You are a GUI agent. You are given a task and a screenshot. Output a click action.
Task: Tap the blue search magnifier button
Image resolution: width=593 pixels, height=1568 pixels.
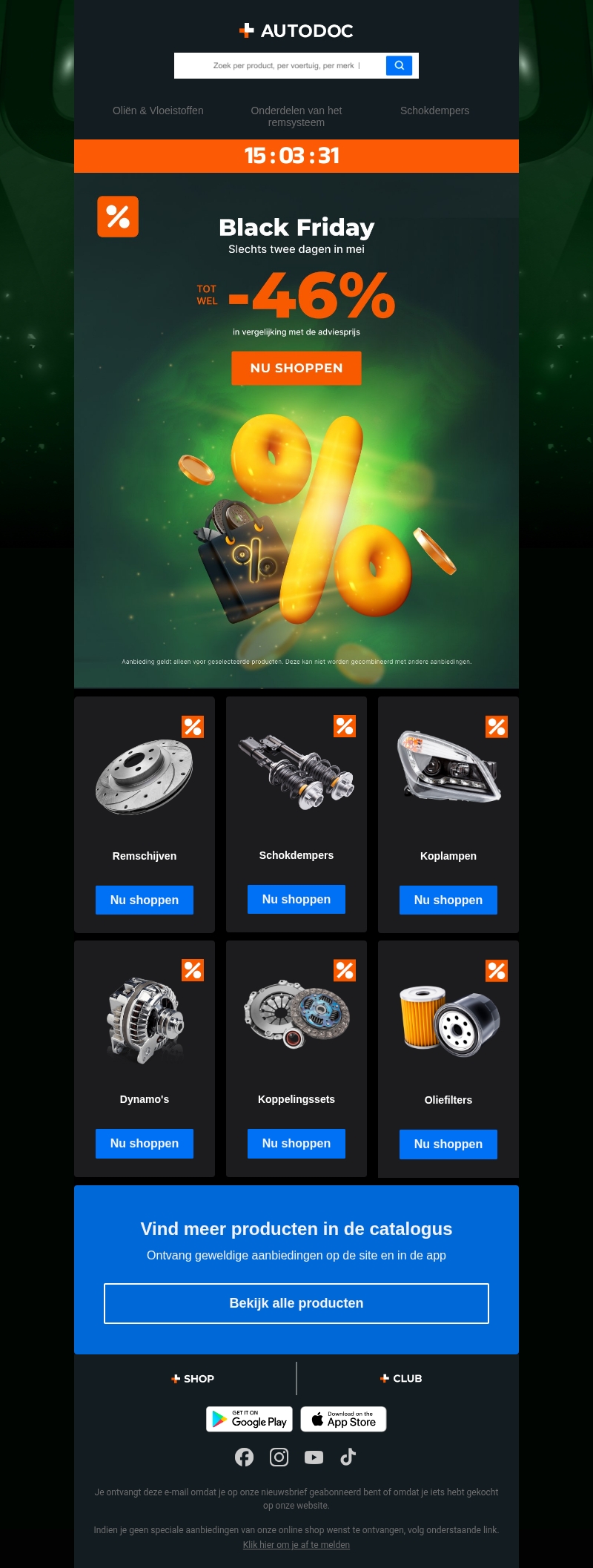399,65
